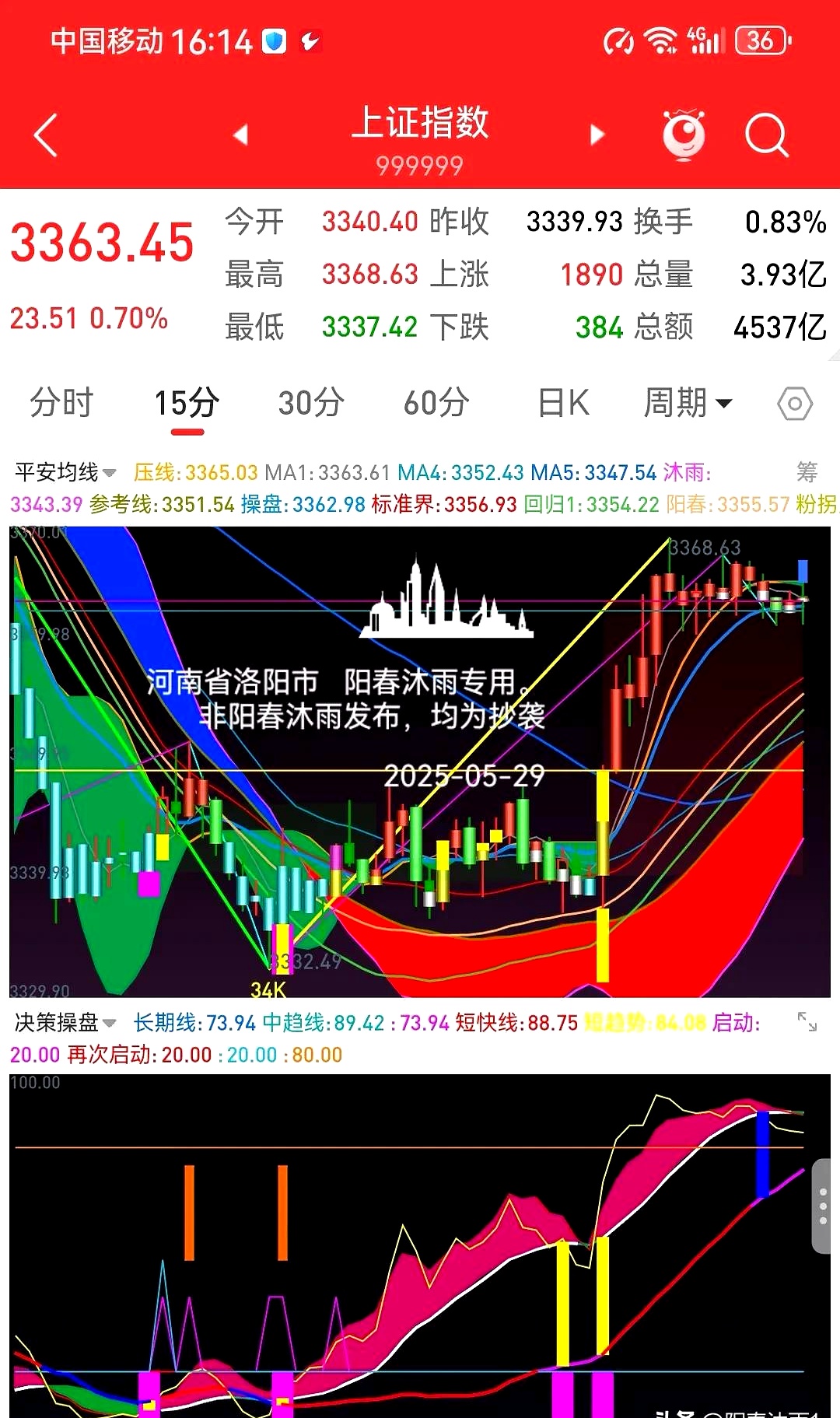Switch to previous index via left arrow
Image resolution: width=840 pixels, height=1418 pixels.
point(241,134)
